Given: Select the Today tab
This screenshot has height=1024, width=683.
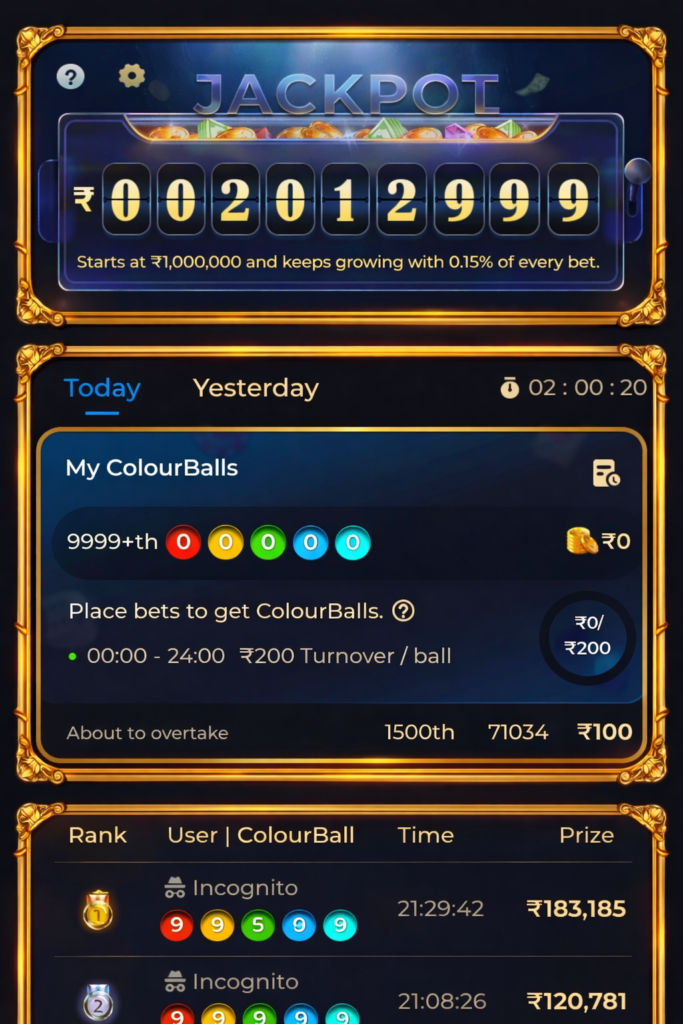Looking at the screenshot, I should (x=102, y=388).
